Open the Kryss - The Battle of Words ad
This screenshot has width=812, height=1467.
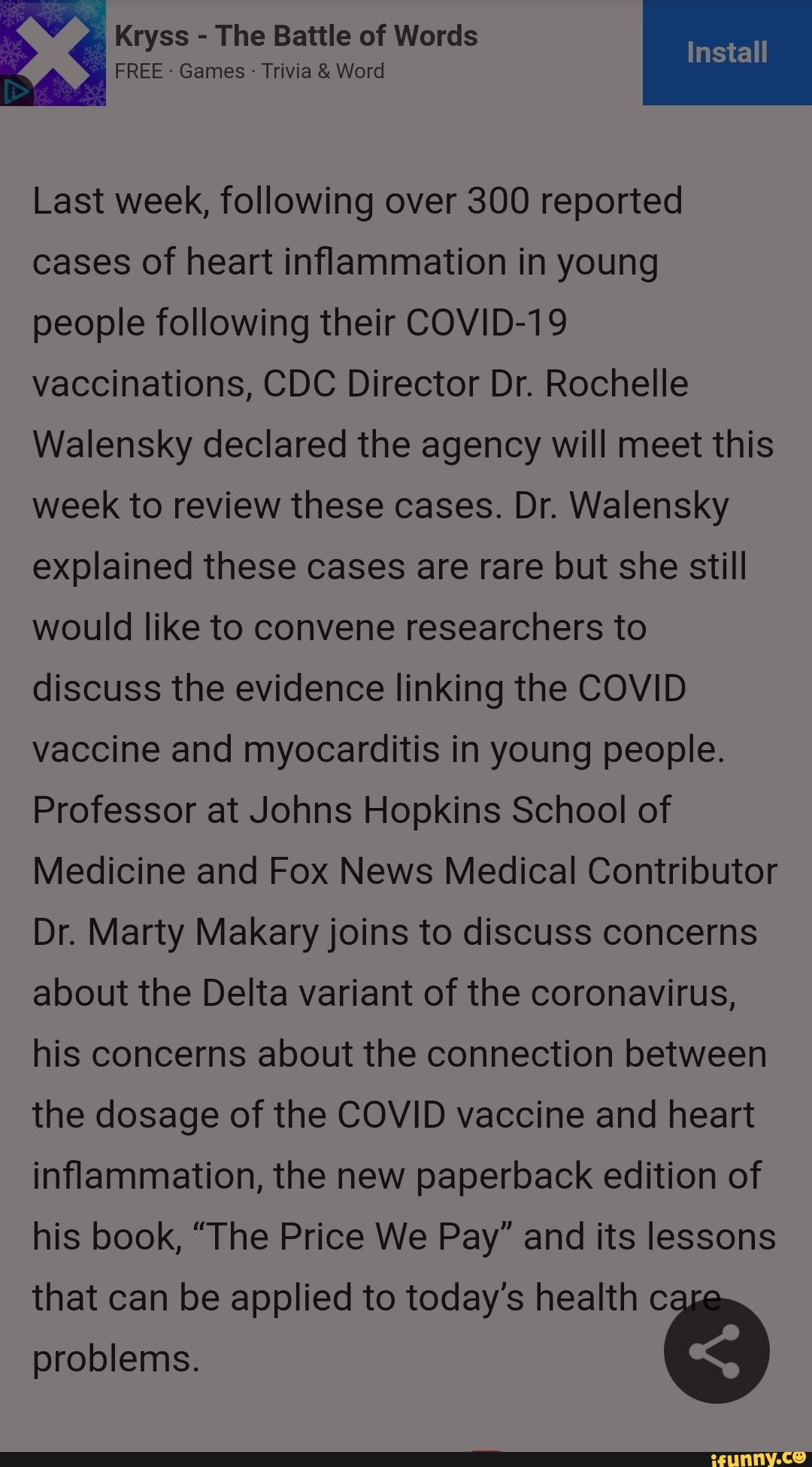click(x=296, y=36)
